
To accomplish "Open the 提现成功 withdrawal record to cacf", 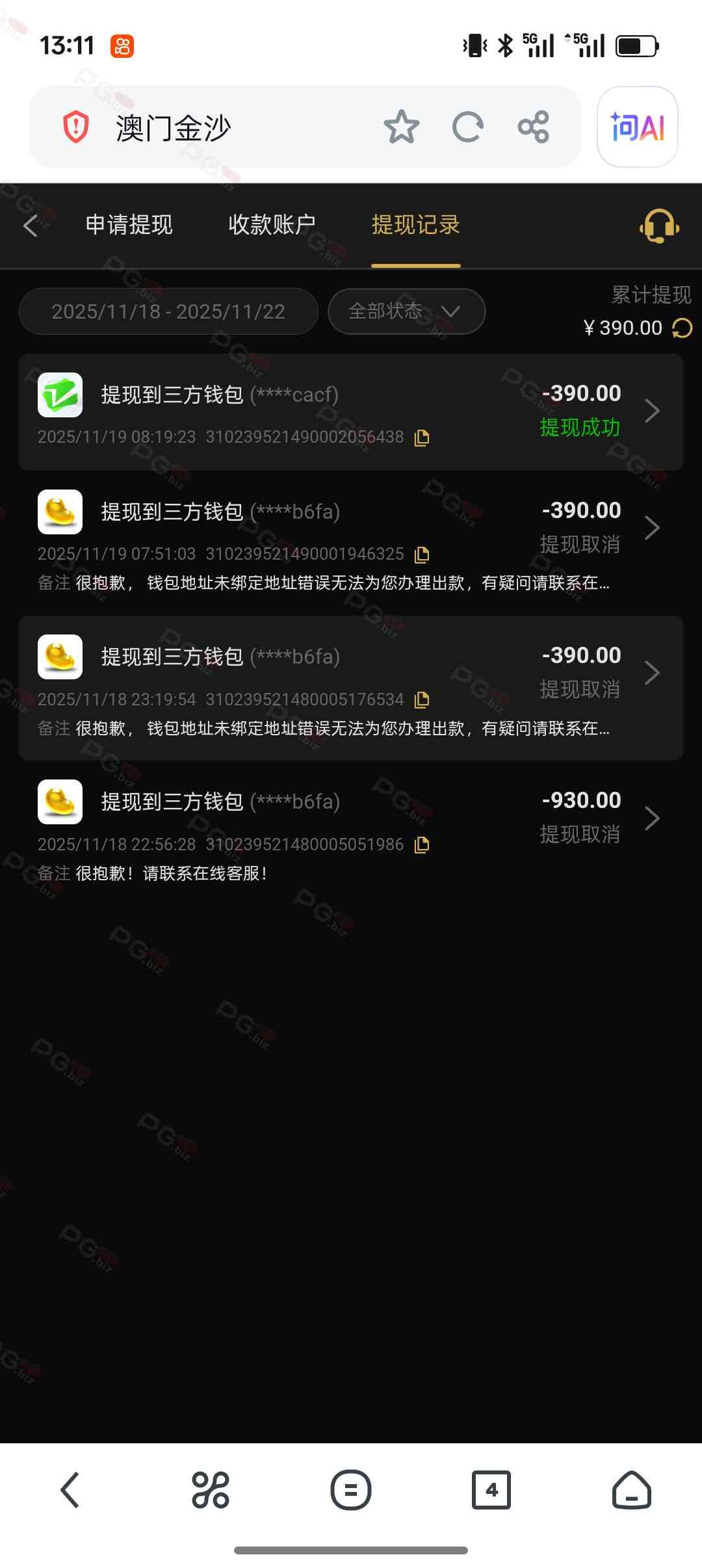I will tap(351, 412).
